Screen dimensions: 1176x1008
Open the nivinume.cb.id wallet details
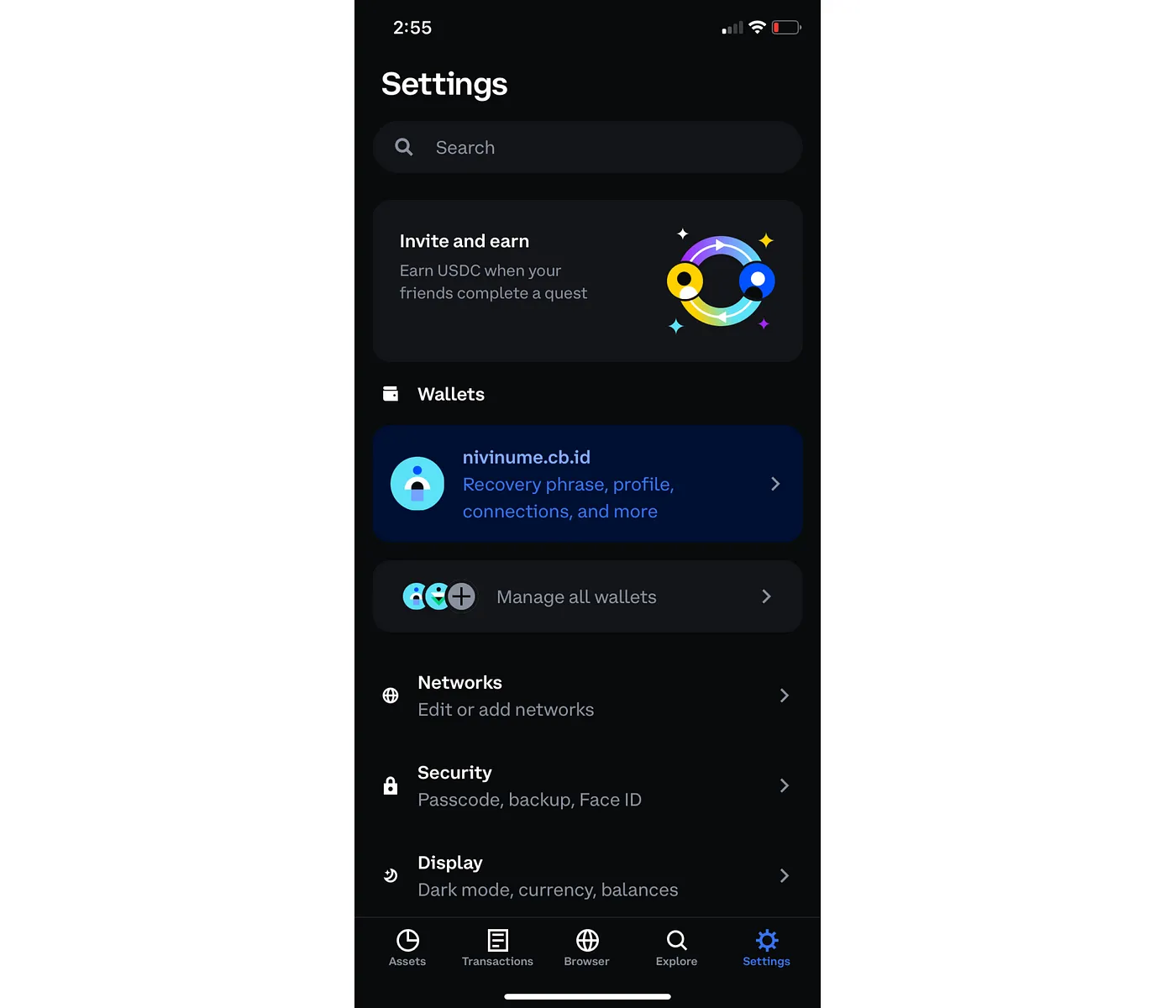point(587,484)
